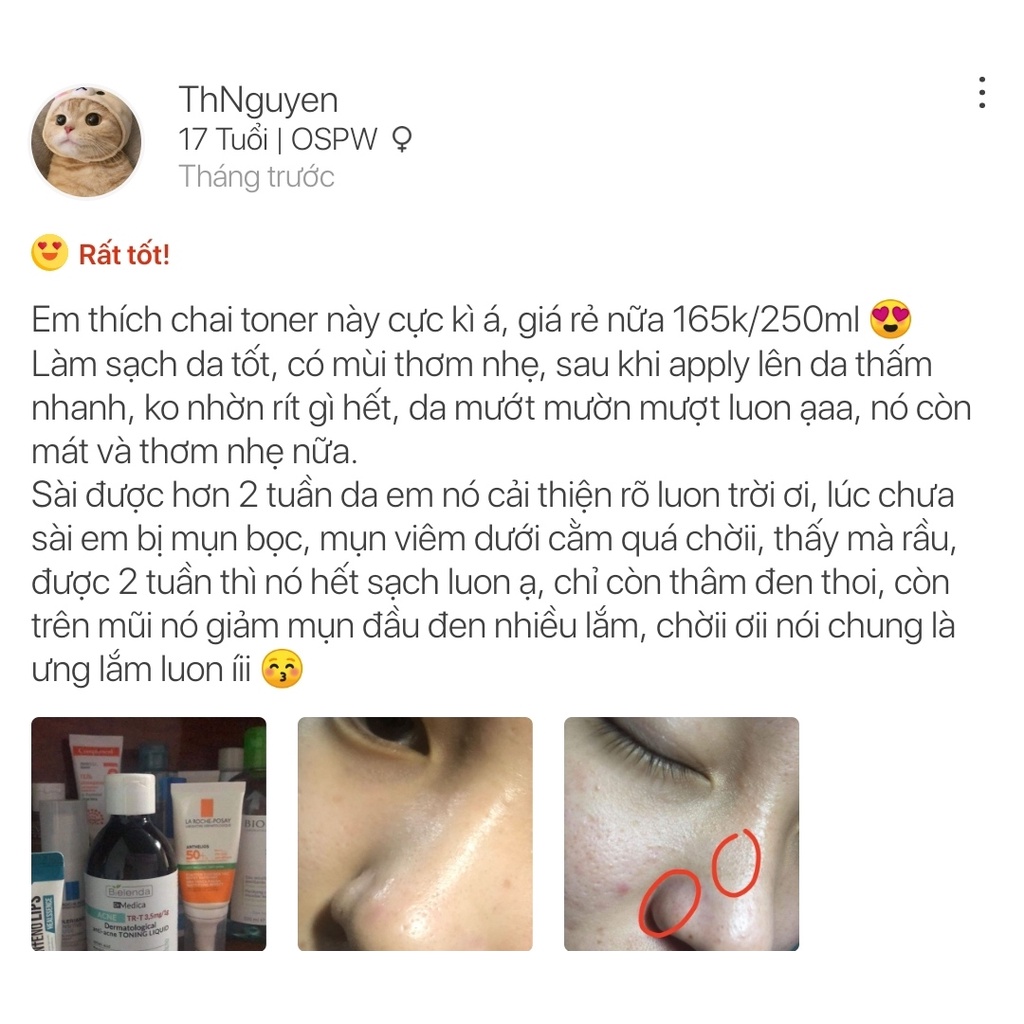Viewport: 1024px width, 1024px height.
Task: Open the review photo with red circles
Action: [681, 833]
